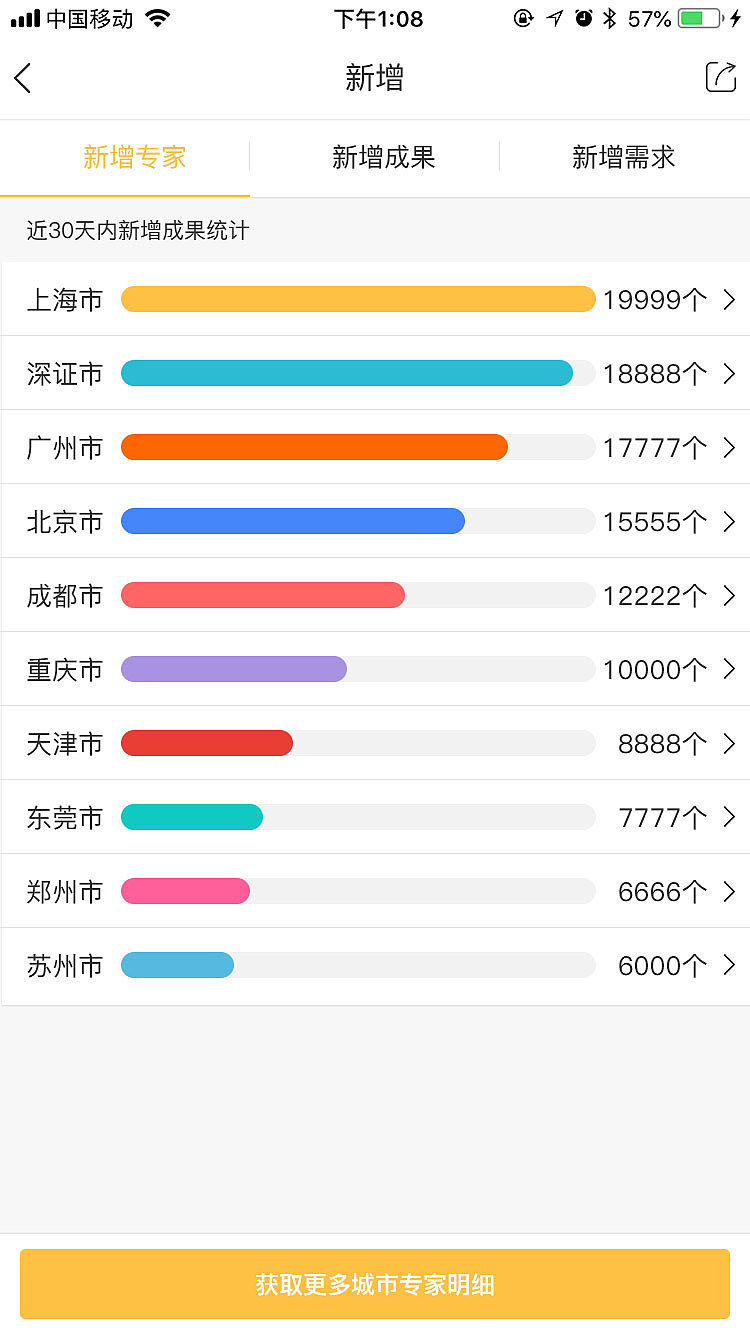Select the 新增专家 tab label
Image resolution: width=750 pixels, height=1334 pixels.
(135, 157)
